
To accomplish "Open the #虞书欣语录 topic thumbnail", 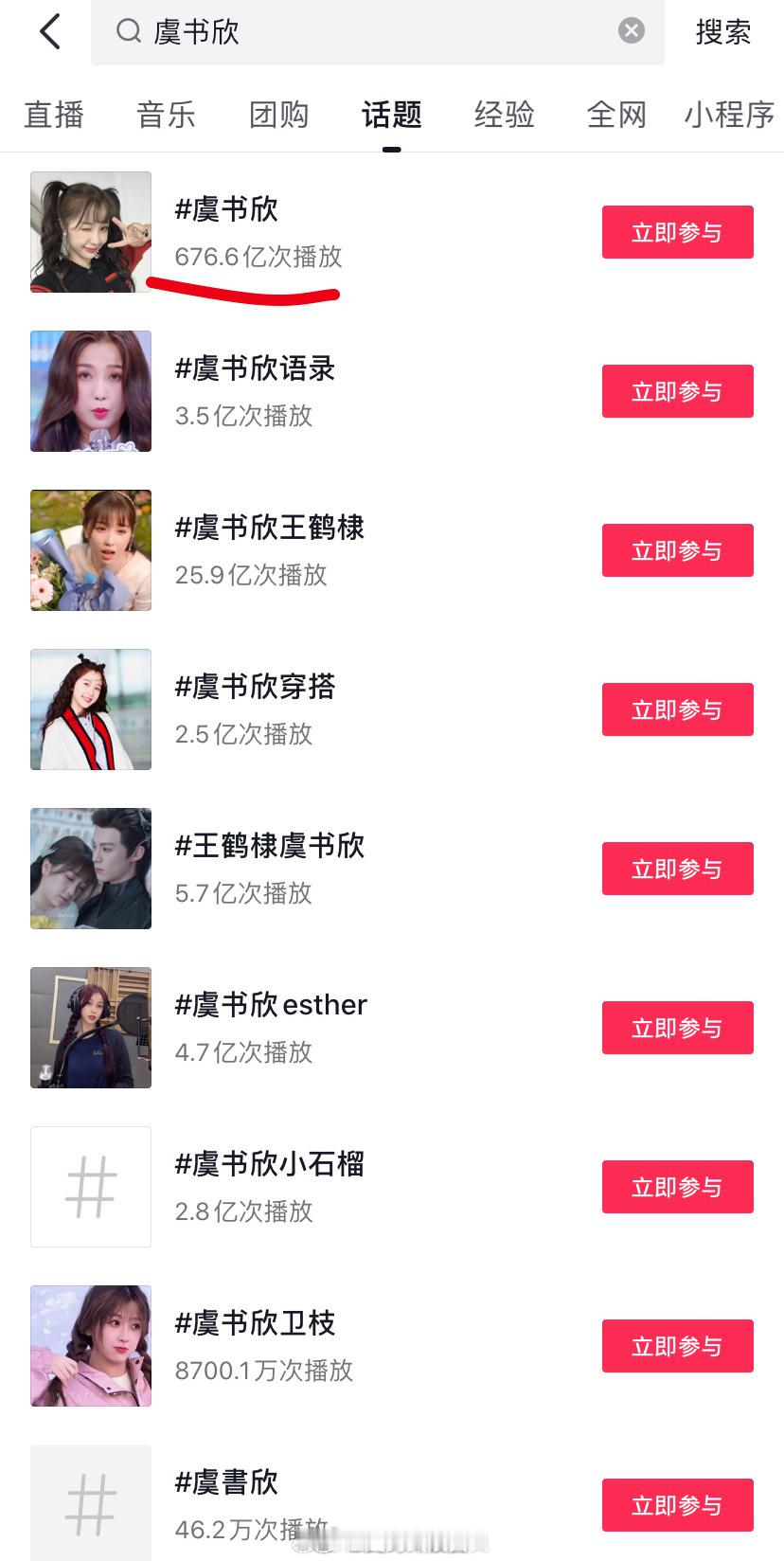I will [x=90, y=391].
